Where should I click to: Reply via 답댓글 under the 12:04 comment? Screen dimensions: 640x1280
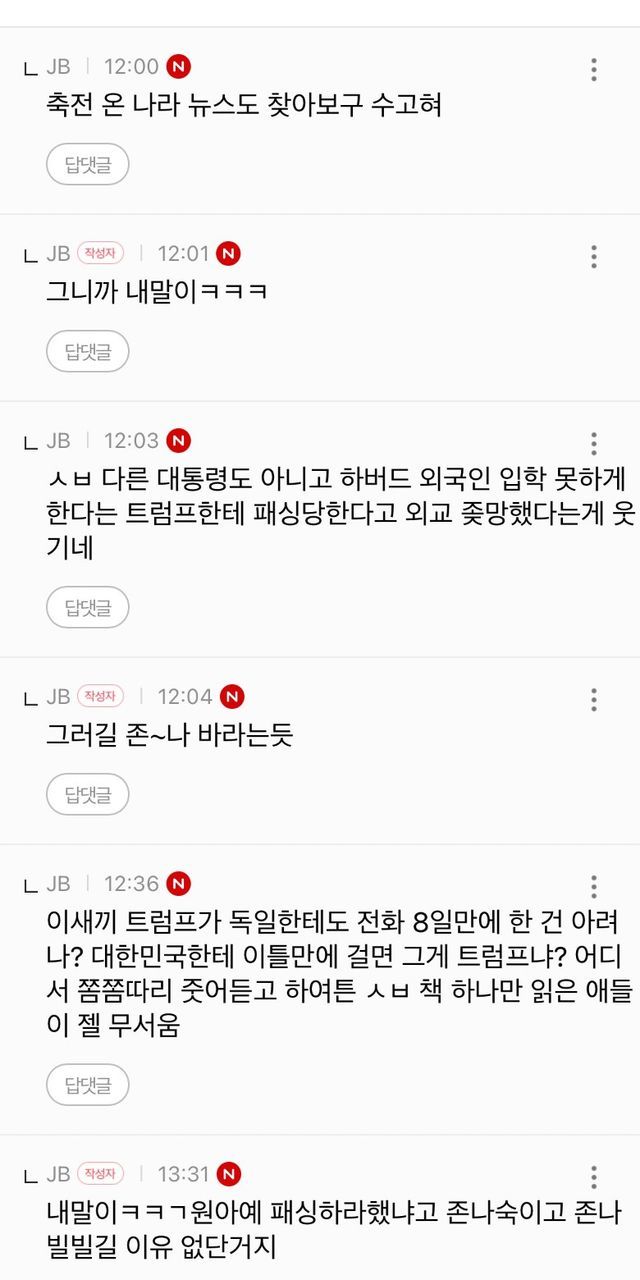[88, 794]
